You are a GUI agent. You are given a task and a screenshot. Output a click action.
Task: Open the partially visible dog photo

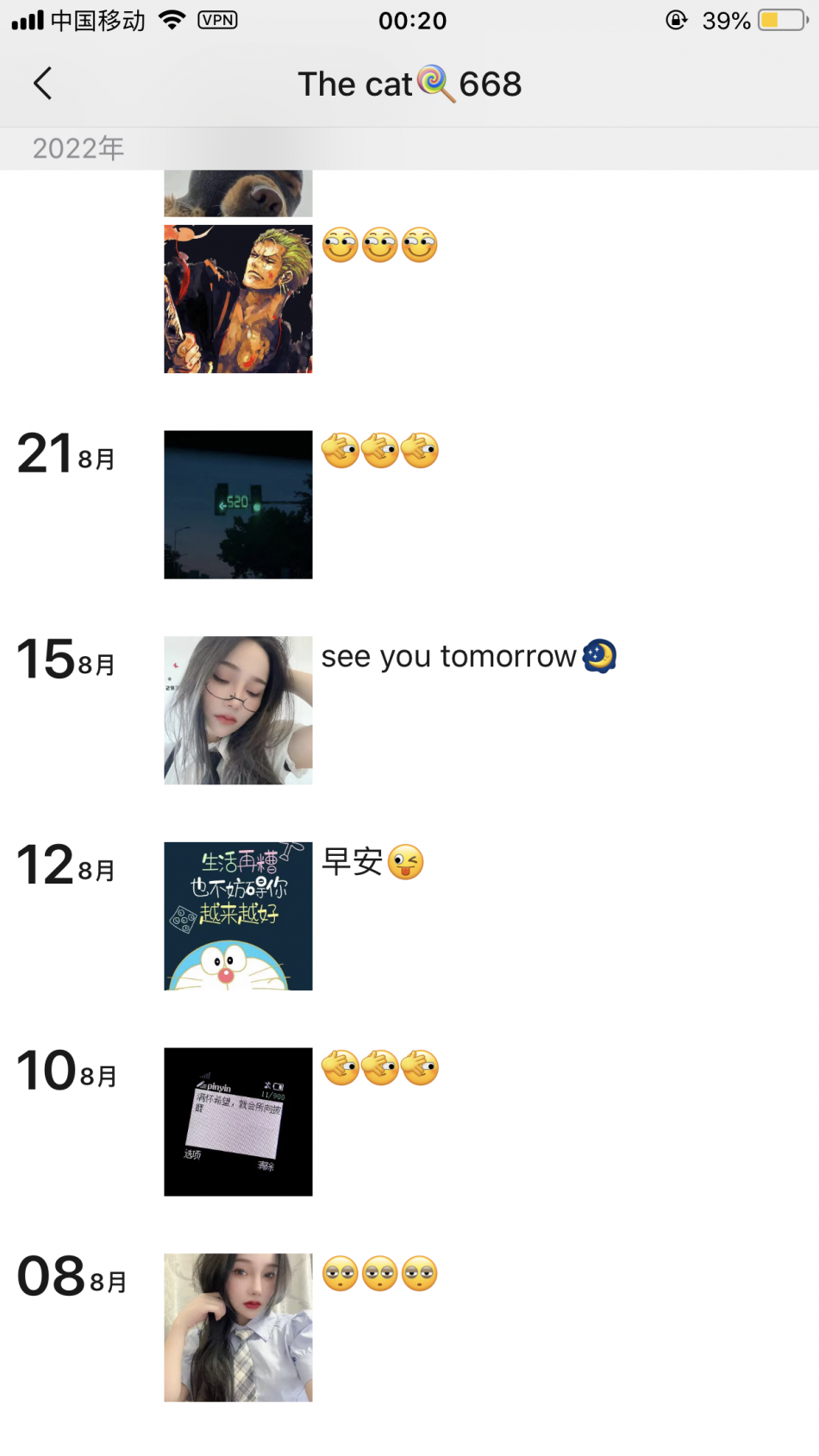tap(238, 194)
